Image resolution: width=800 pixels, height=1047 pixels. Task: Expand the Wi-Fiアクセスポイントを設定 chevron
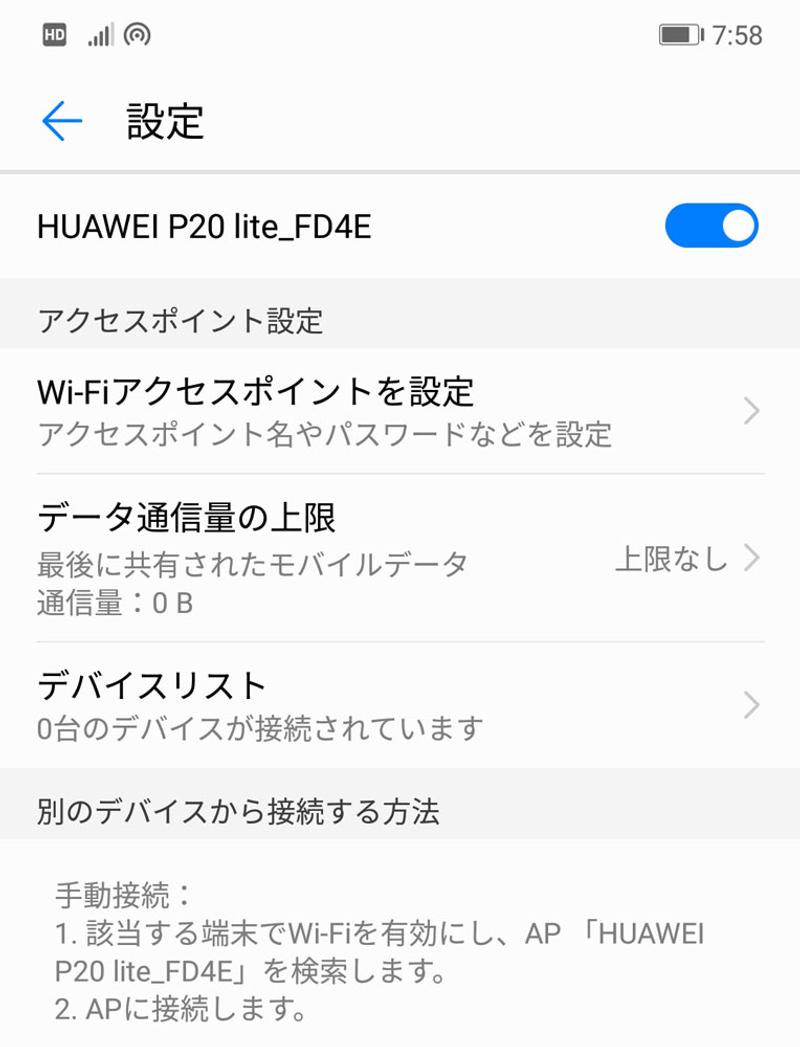751,410
